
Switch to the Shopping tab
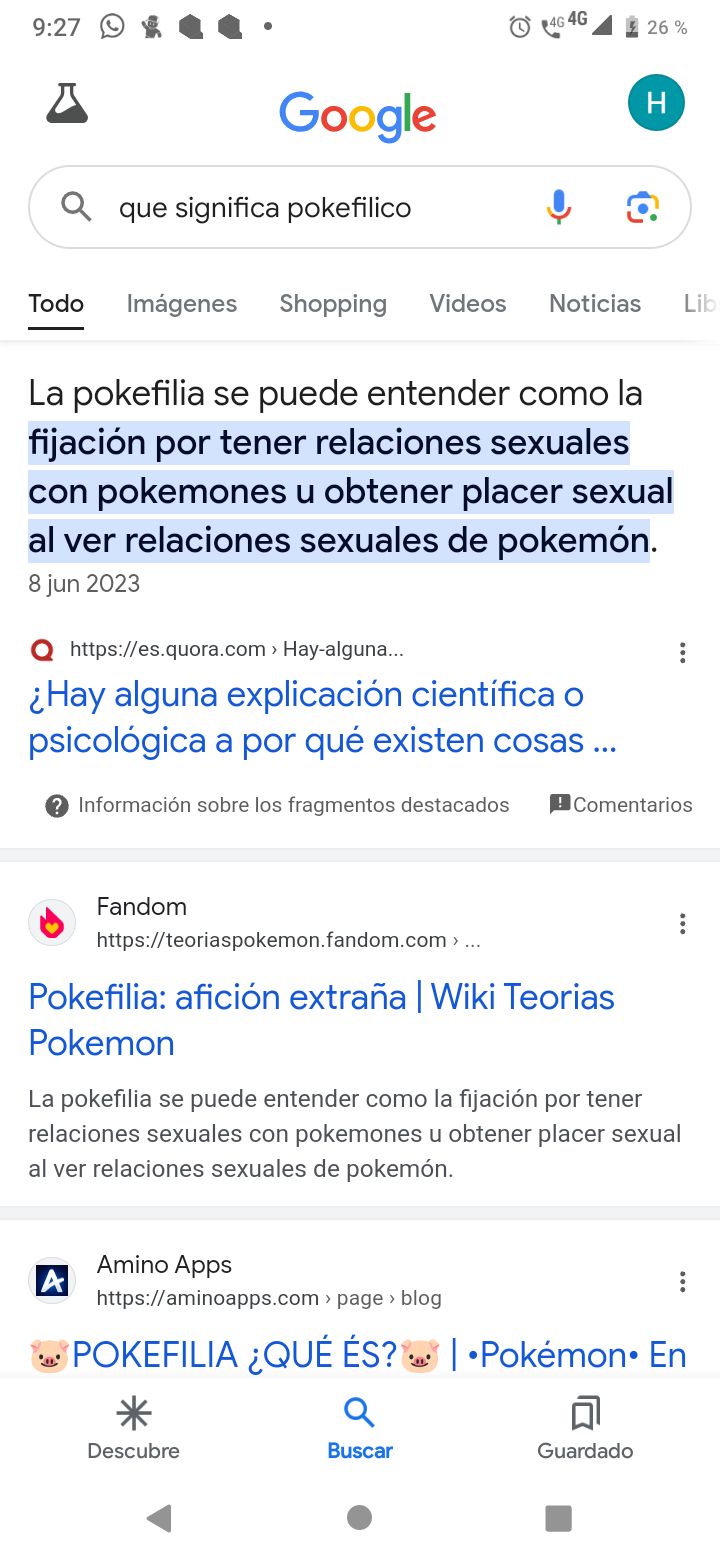(333, 303)
